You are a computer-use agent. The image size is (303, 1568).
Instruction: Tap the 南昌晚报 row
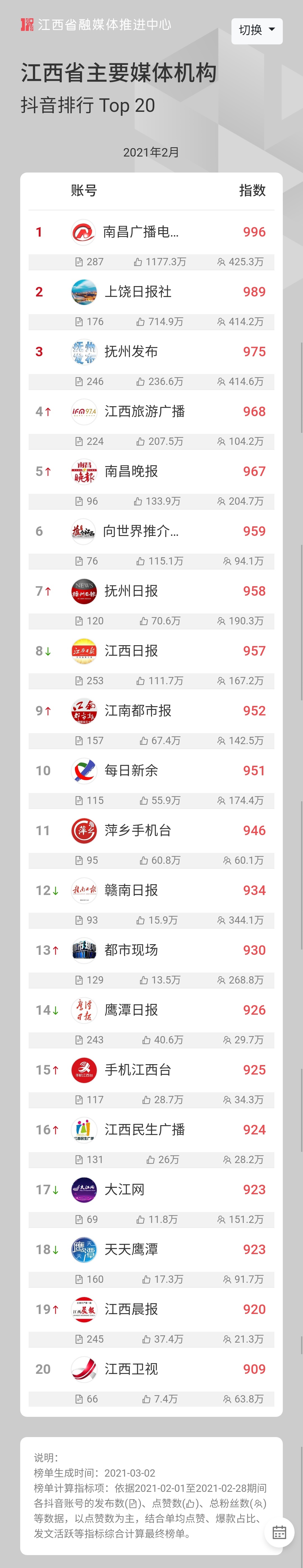pyautogui.click(x=130, y=471)
